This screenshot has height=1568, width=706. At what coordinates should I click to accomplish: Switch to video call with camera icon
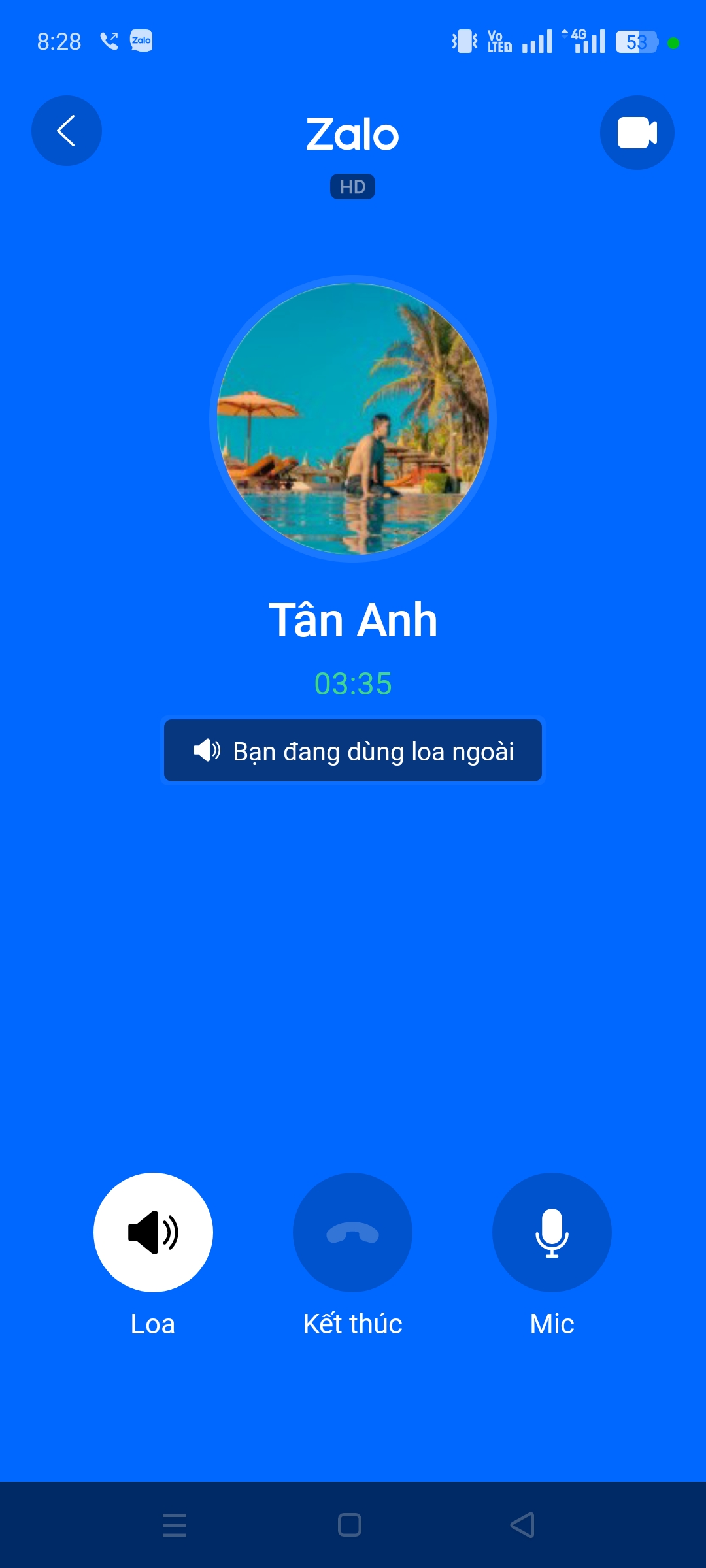click(x=637, y=133)
